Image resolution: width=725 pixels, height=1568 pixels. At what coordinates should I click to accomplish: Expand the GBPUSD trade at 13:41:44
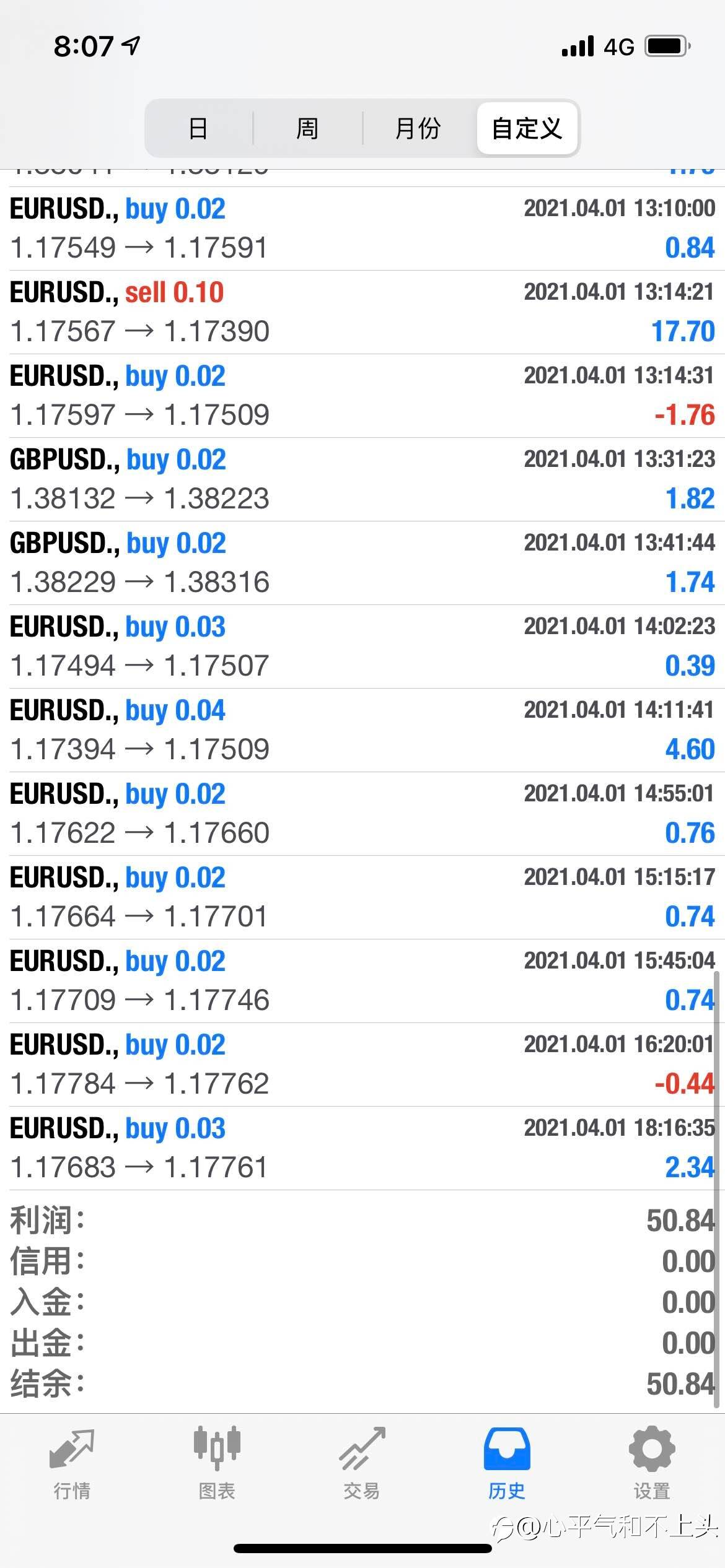click(x=362, y=563)
